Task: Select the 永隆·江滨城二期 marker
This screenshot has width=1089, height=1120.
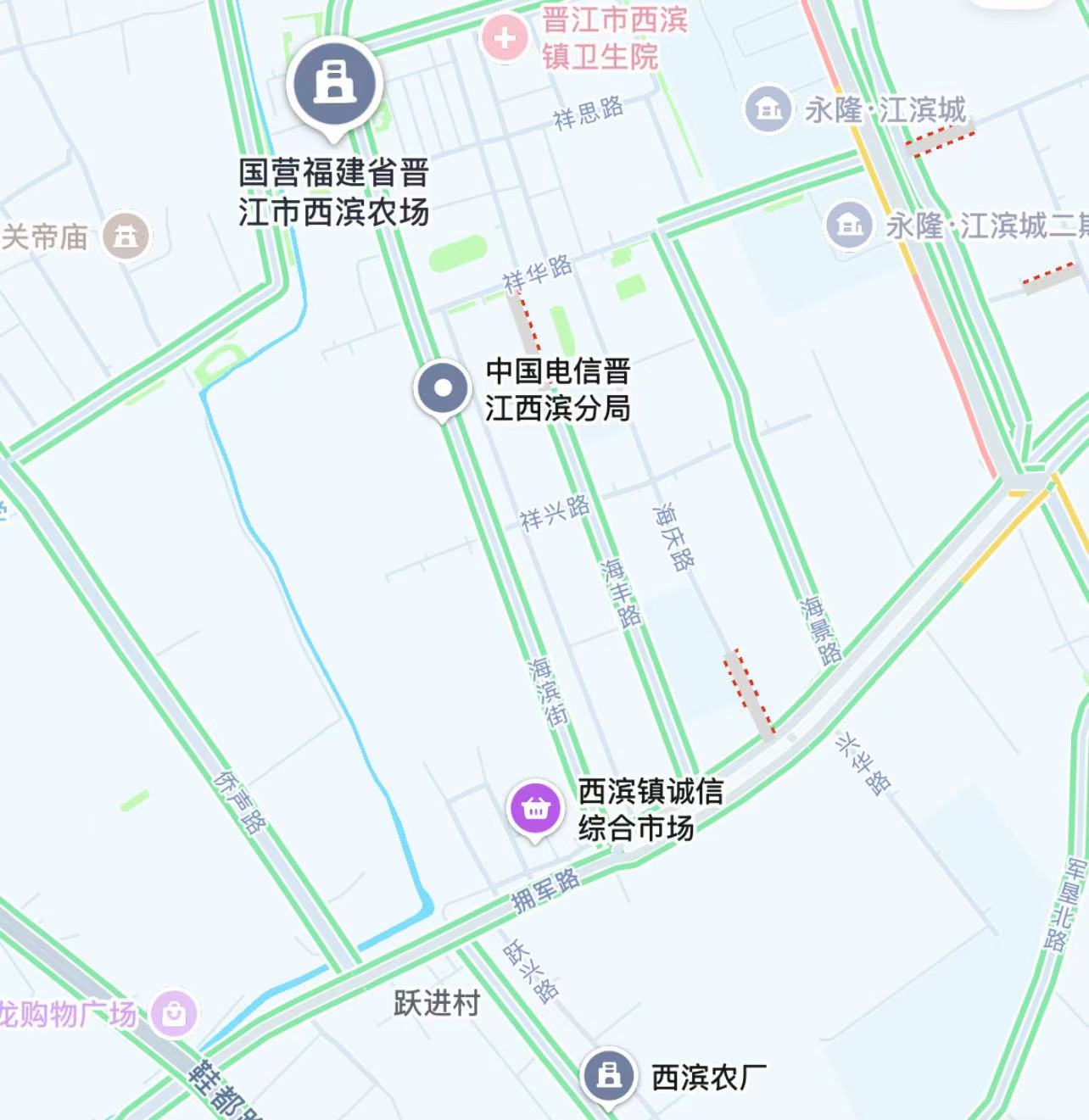Action: pos(849,225)
